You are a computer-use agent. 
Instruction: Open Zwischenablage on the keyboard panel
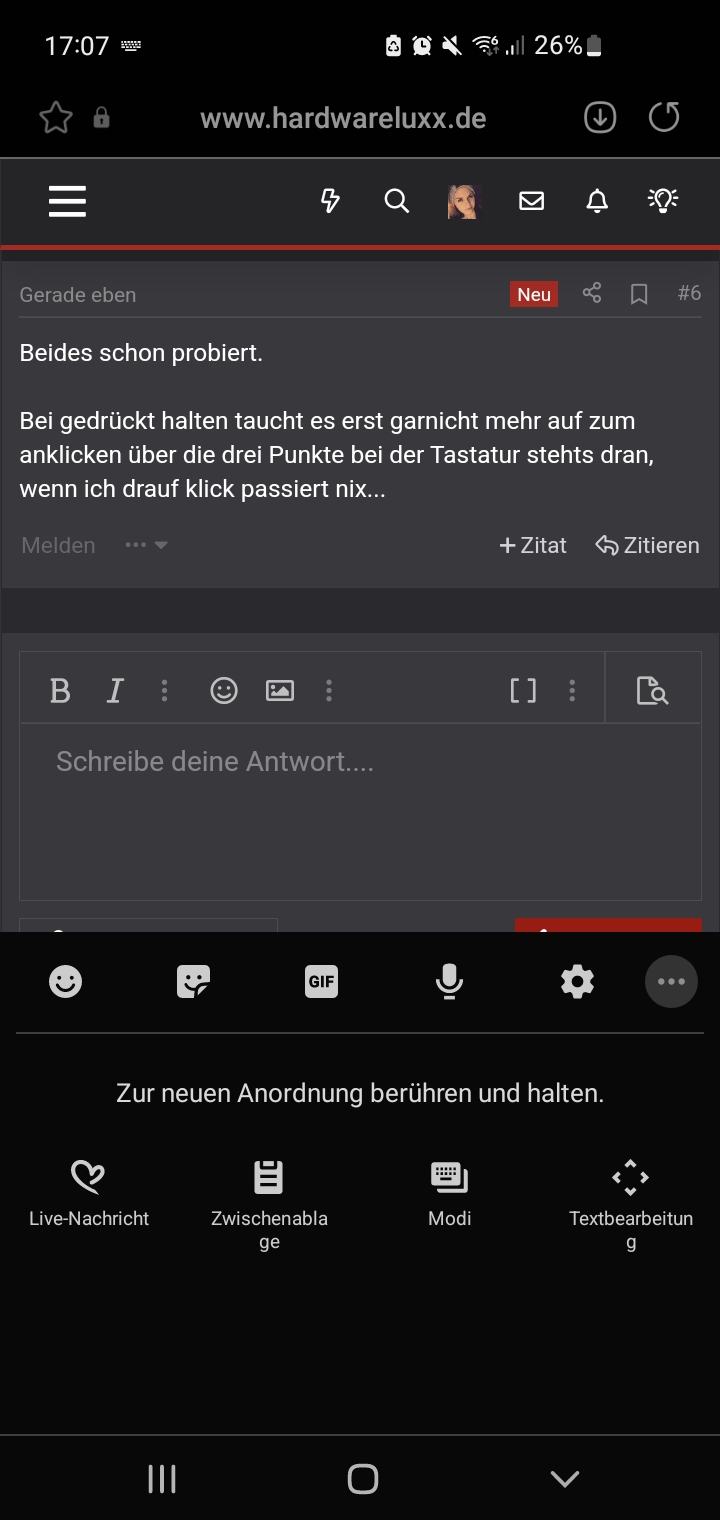(269, 1205)
